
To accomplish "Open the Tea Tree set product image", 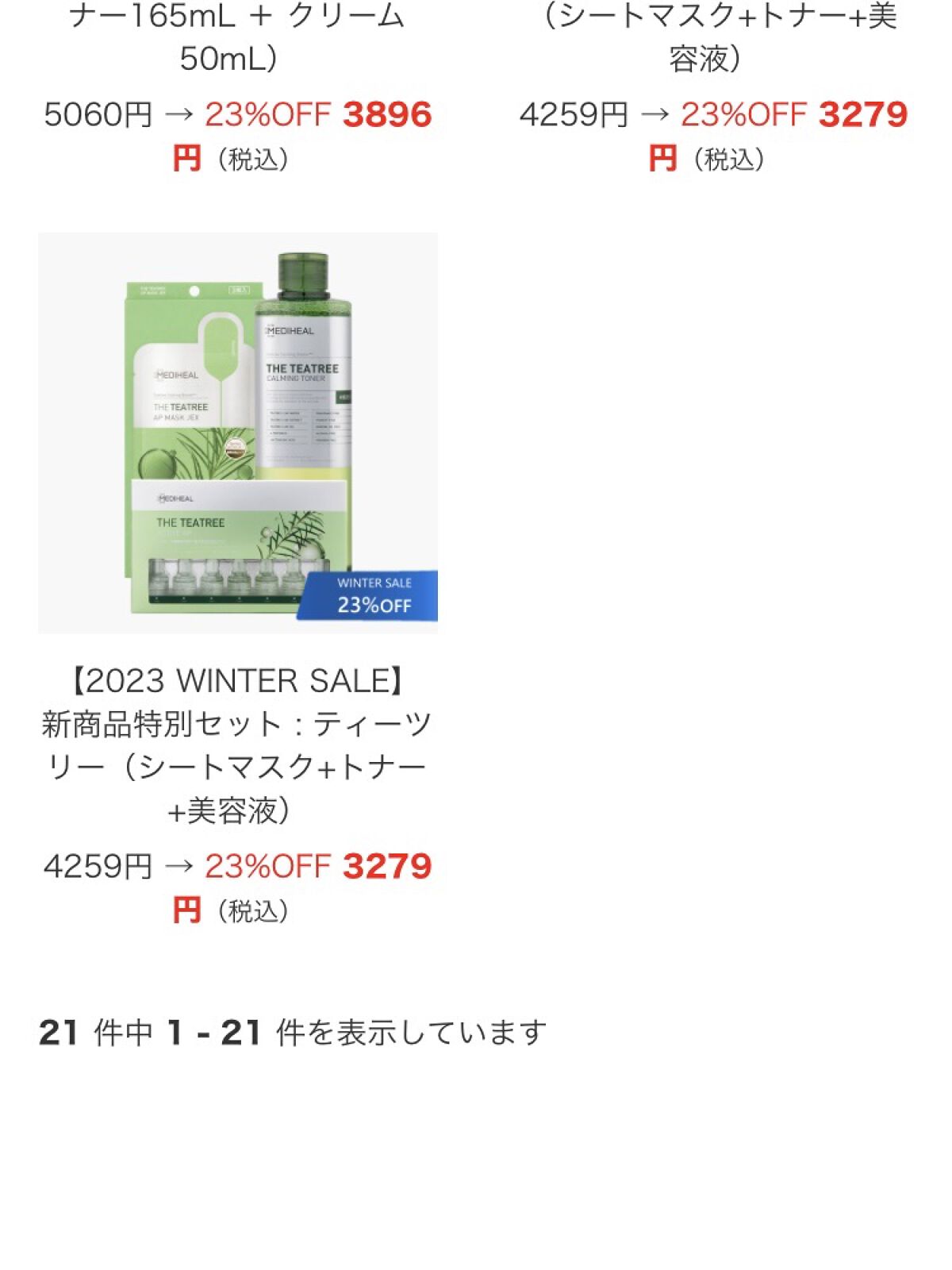I will (x=238, y=433).
